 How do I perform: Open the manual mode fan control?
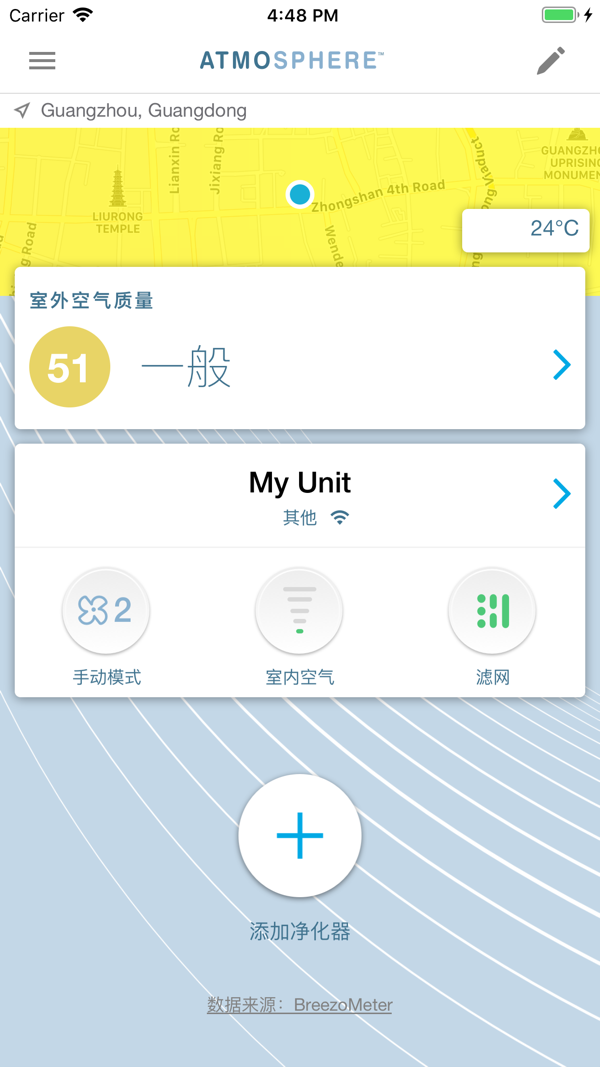pos(106,611)
